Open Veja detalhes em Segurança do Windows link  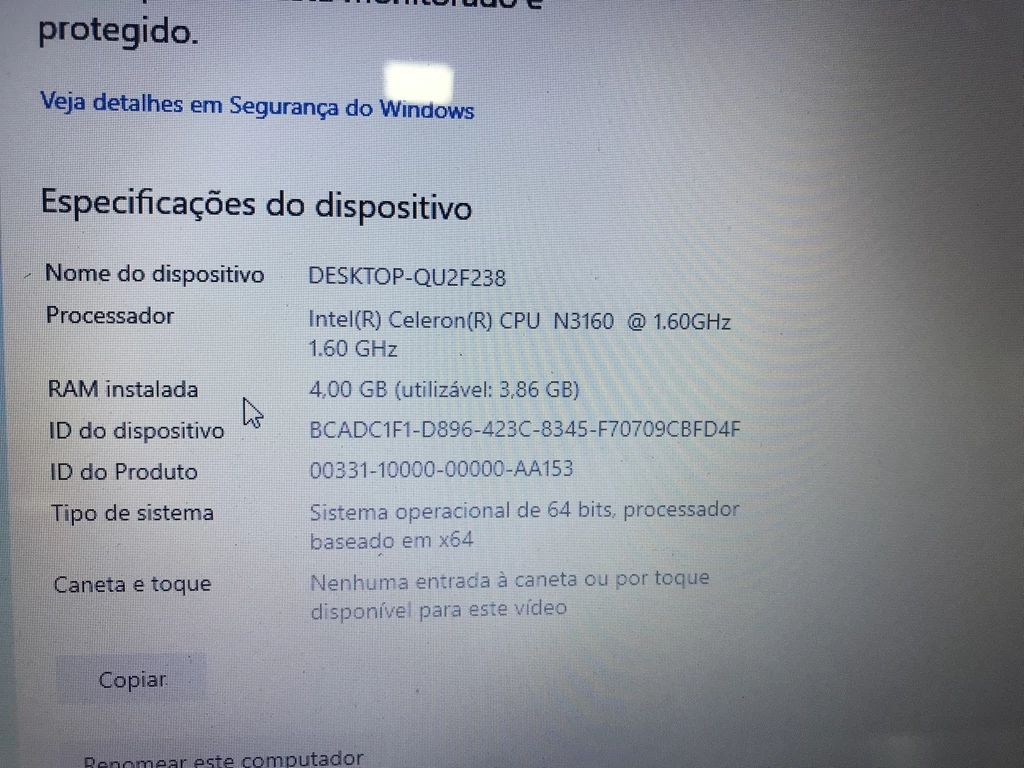[x=257, y=106]
